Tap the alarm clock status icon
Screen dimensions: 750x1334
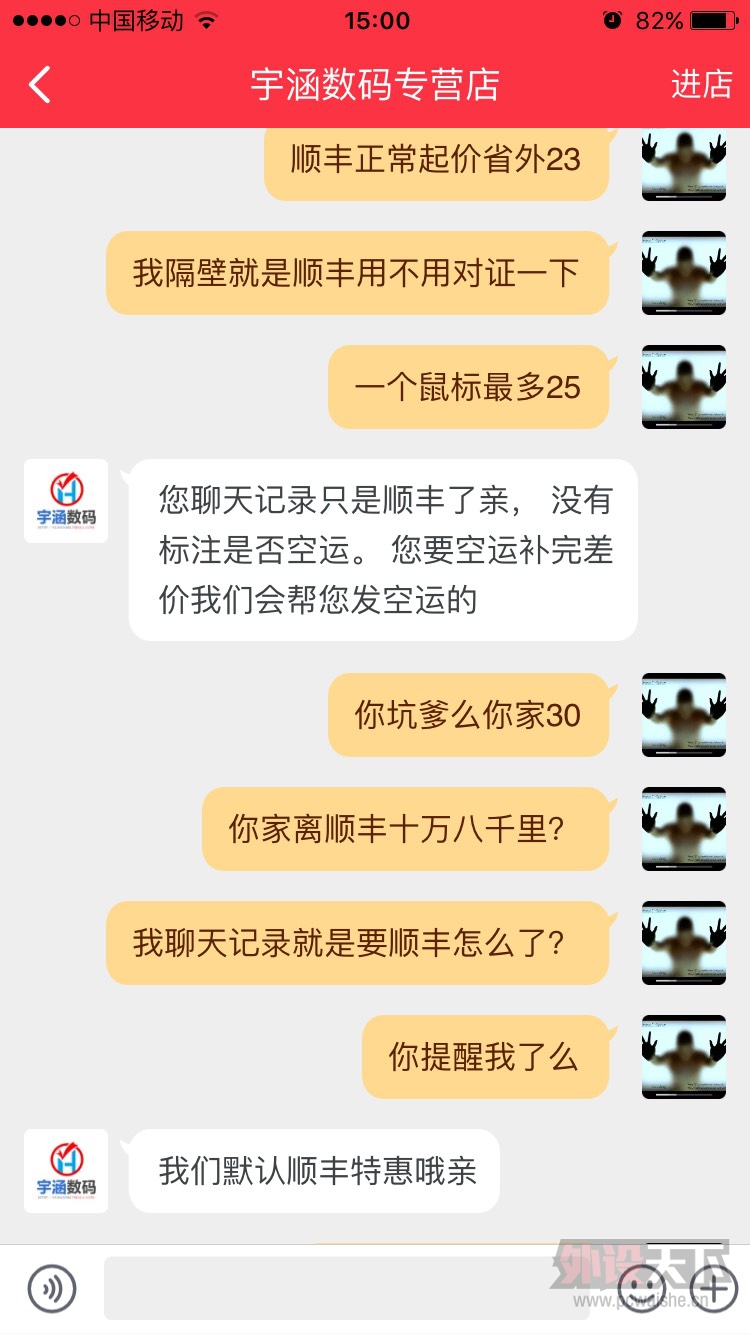(x=611, y=19)
